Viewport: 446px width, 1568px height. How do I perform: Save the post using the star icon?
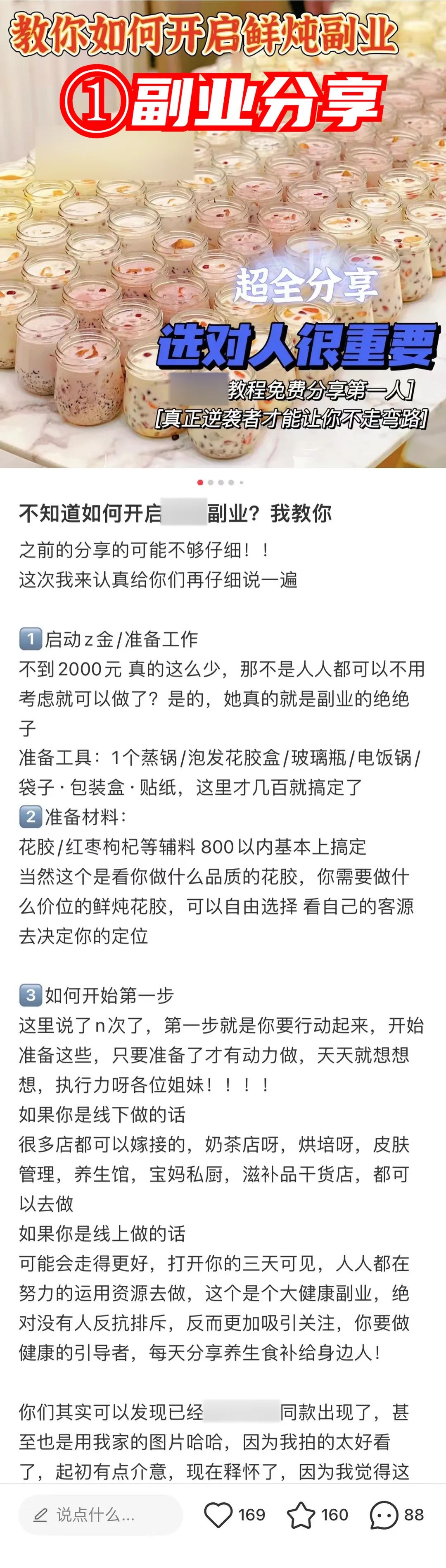301,1514
